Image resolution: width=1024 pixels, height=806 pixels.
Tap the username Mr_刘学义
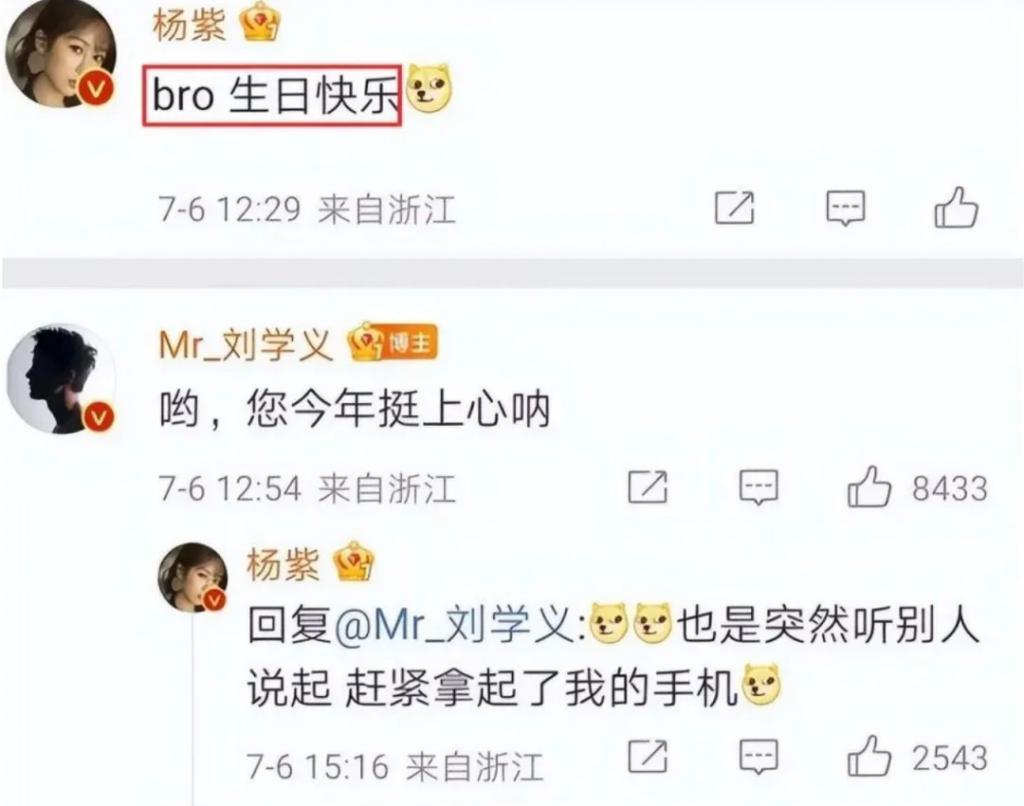click(x=245, y=345)
